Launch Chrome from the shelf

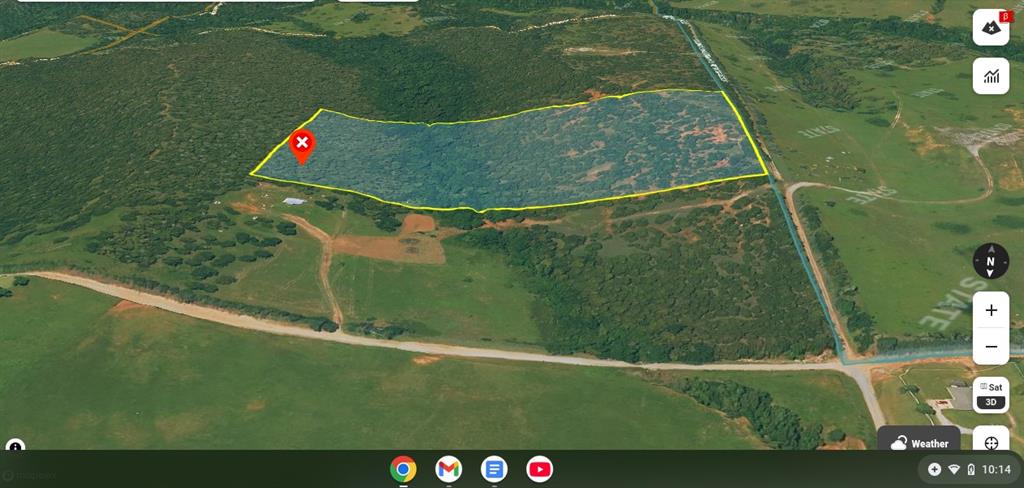pos(403,469)
